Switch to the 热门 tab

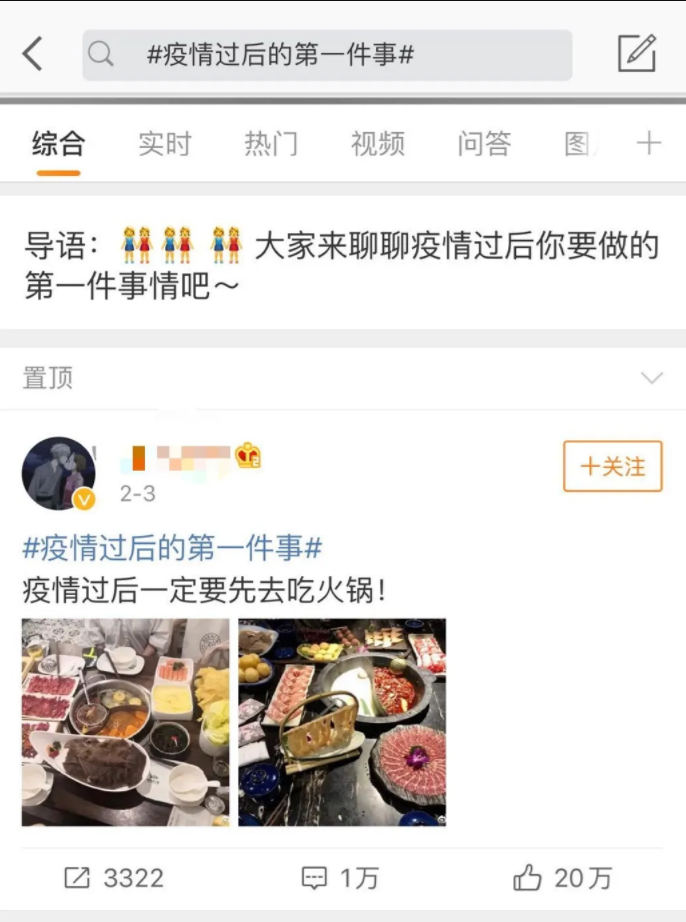pyautogui.click(x=271, y=144)
